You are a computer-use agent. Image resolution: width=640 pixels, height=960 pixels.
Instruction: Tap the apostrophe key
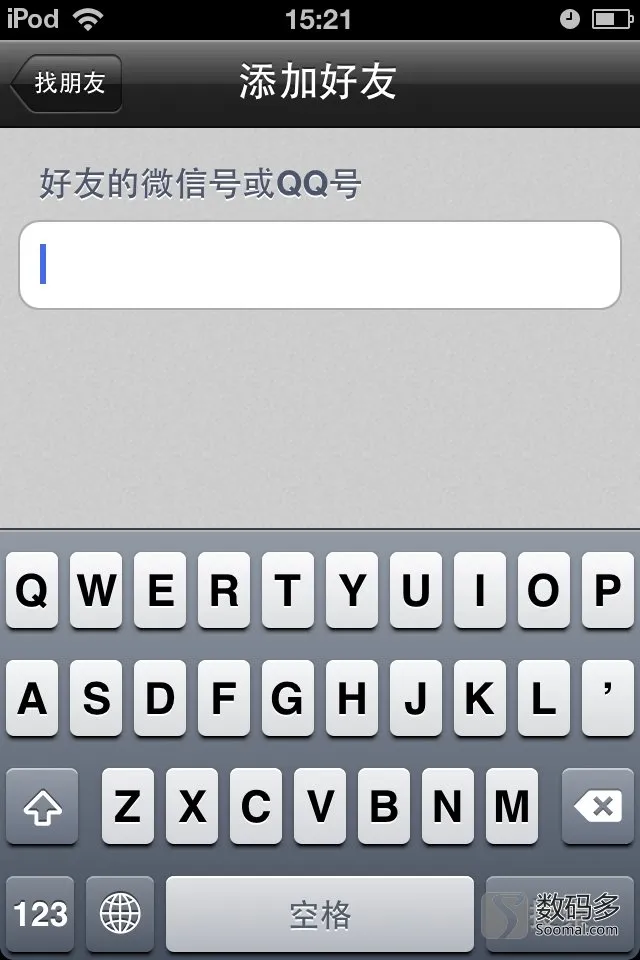[607, 699]
